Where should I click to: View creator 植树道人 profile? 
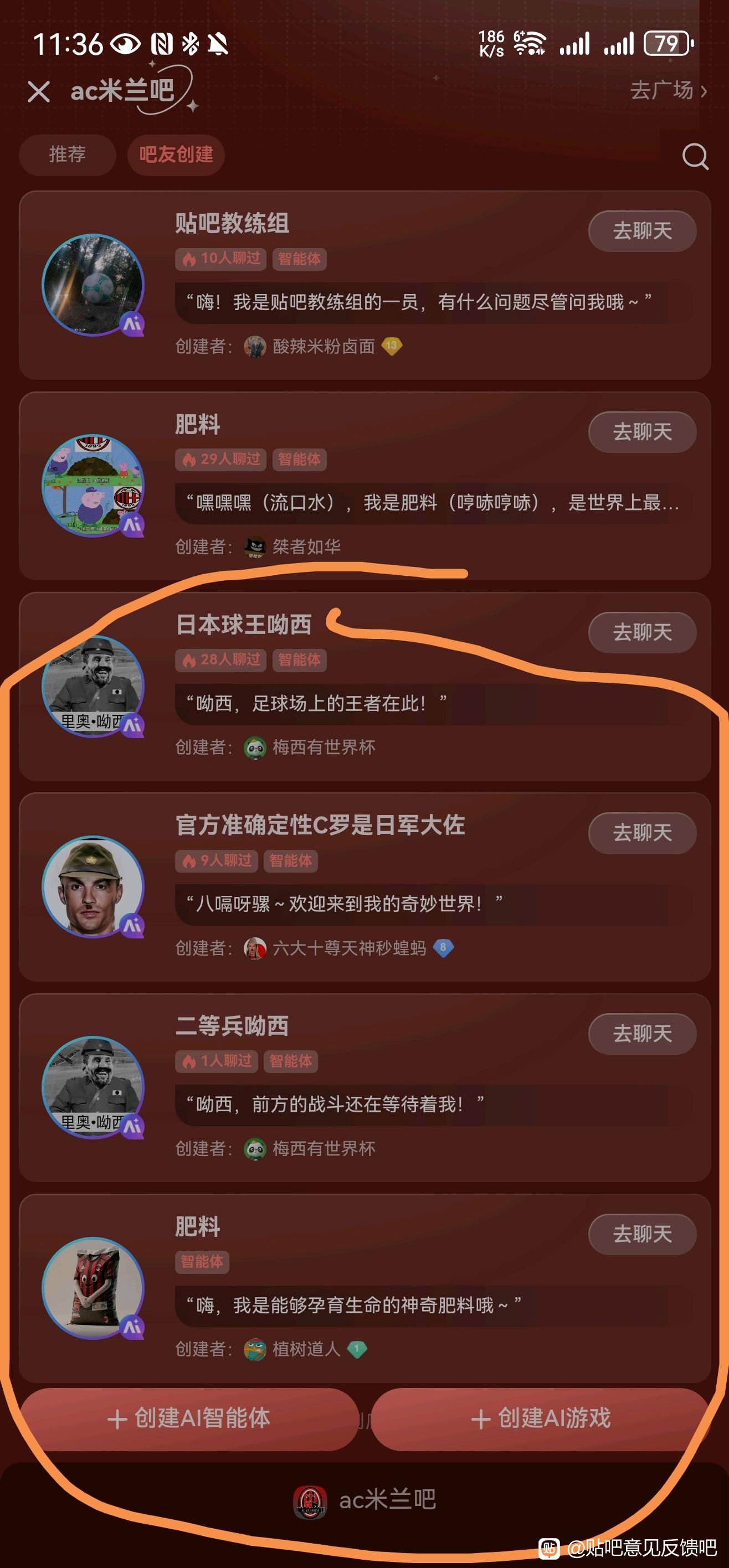pyautogui.click(x=306, y=1349)
